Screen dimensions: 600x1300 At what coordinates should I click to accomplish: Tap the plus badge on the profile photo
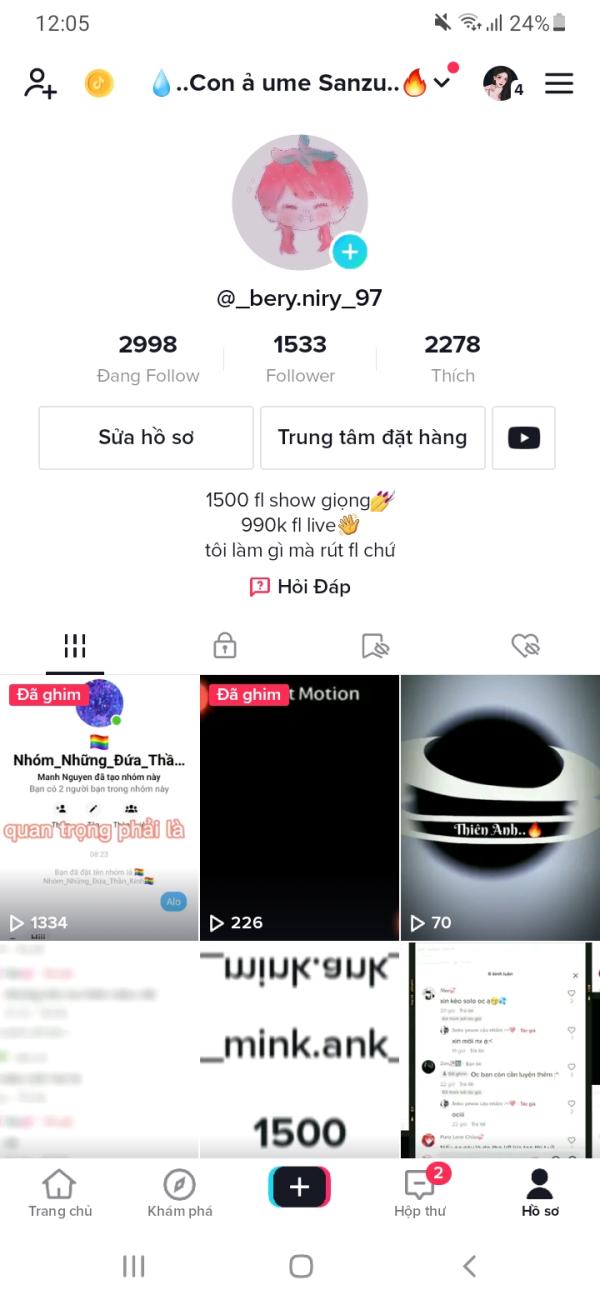tap(349, 252)
